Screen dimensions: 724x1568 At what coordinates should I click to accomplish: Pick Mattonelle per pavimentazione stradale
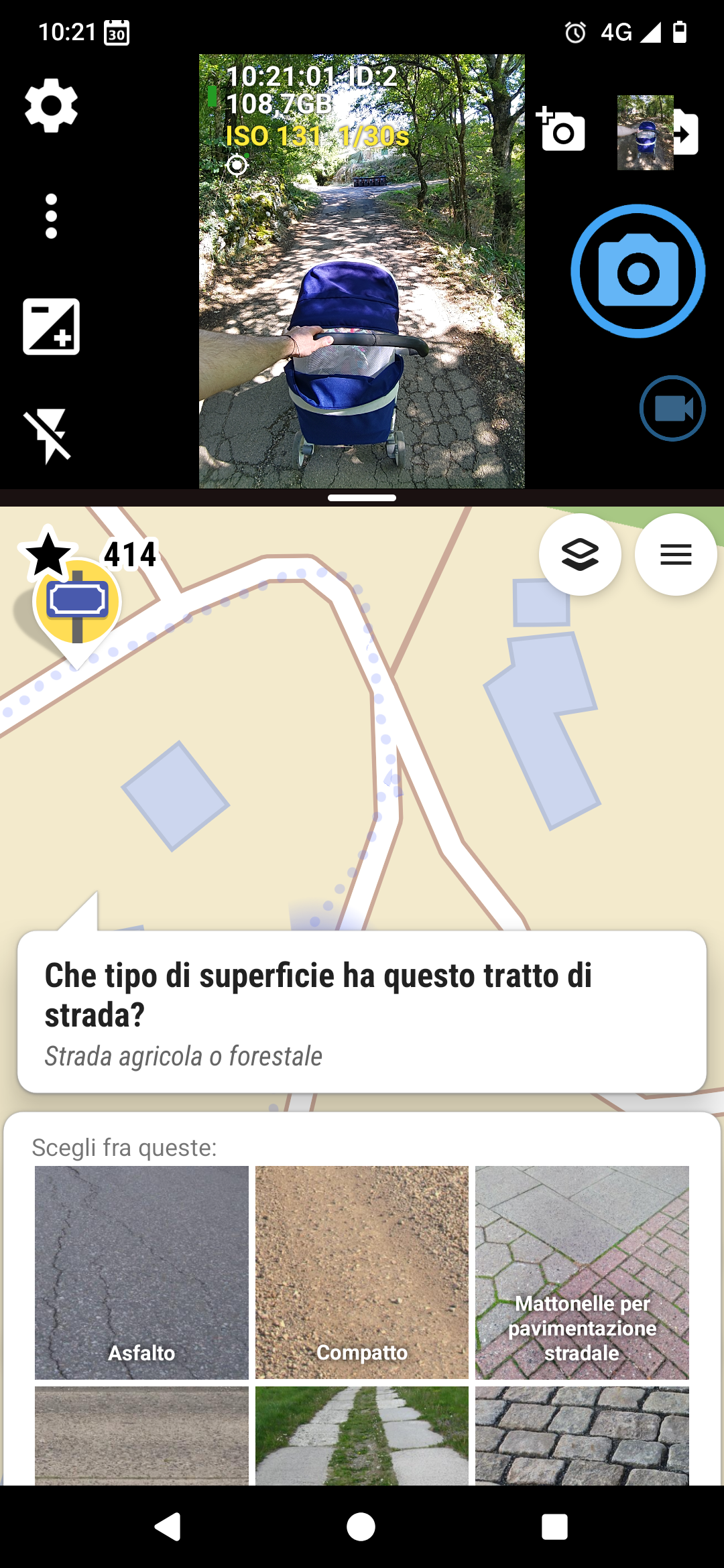pos(582,1272)
